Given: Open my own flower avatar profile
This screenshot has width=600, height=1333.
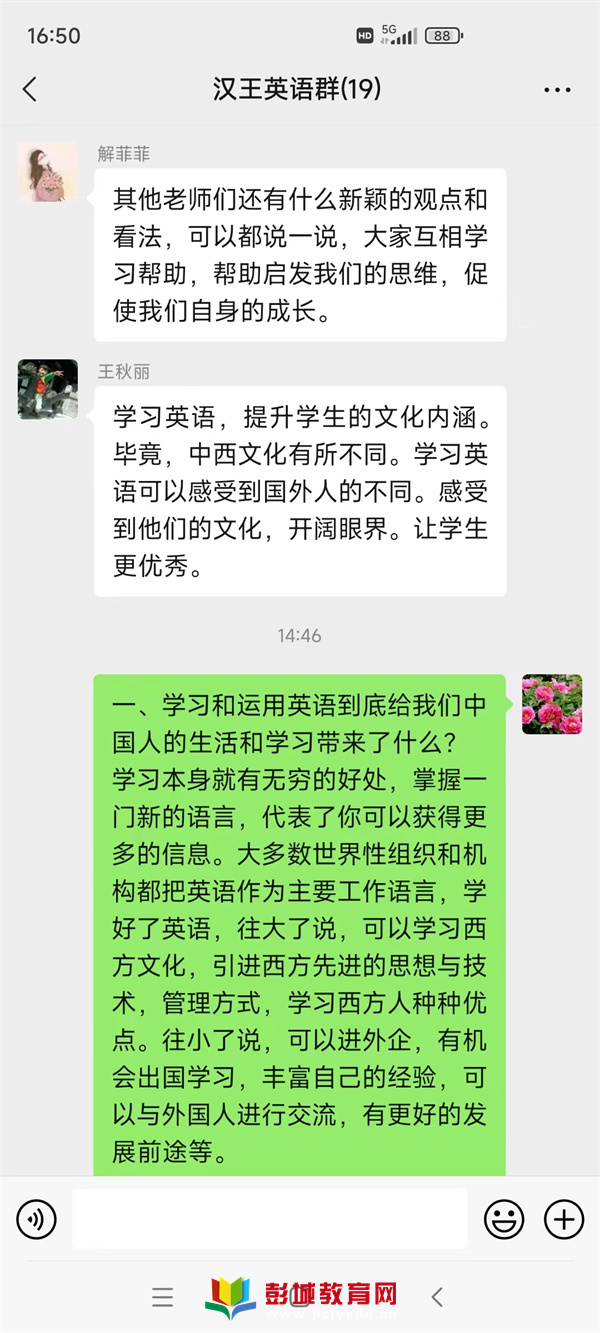Looking at the screenshot, I should click(x=552, y=704).
